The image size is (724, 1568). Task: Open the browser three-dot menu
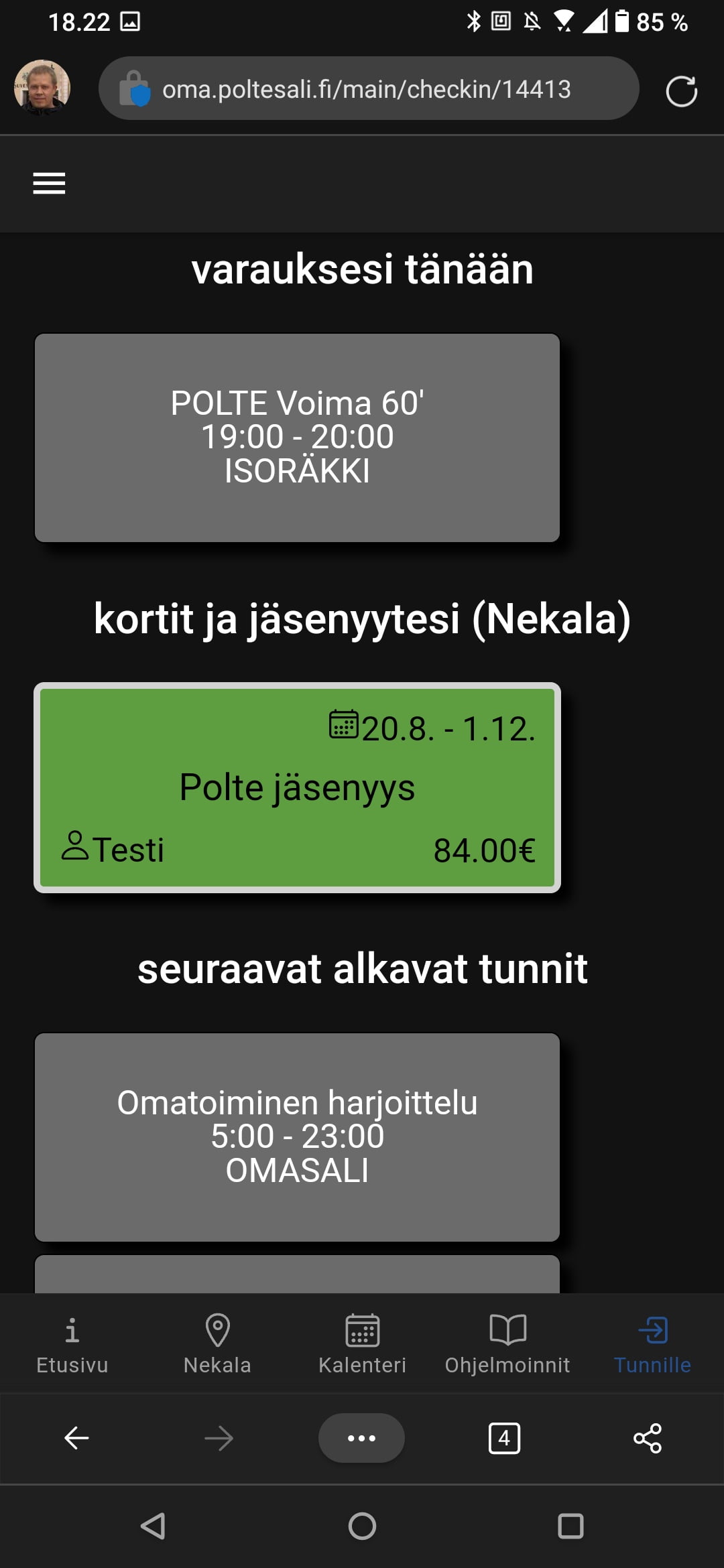point(361,1438)
